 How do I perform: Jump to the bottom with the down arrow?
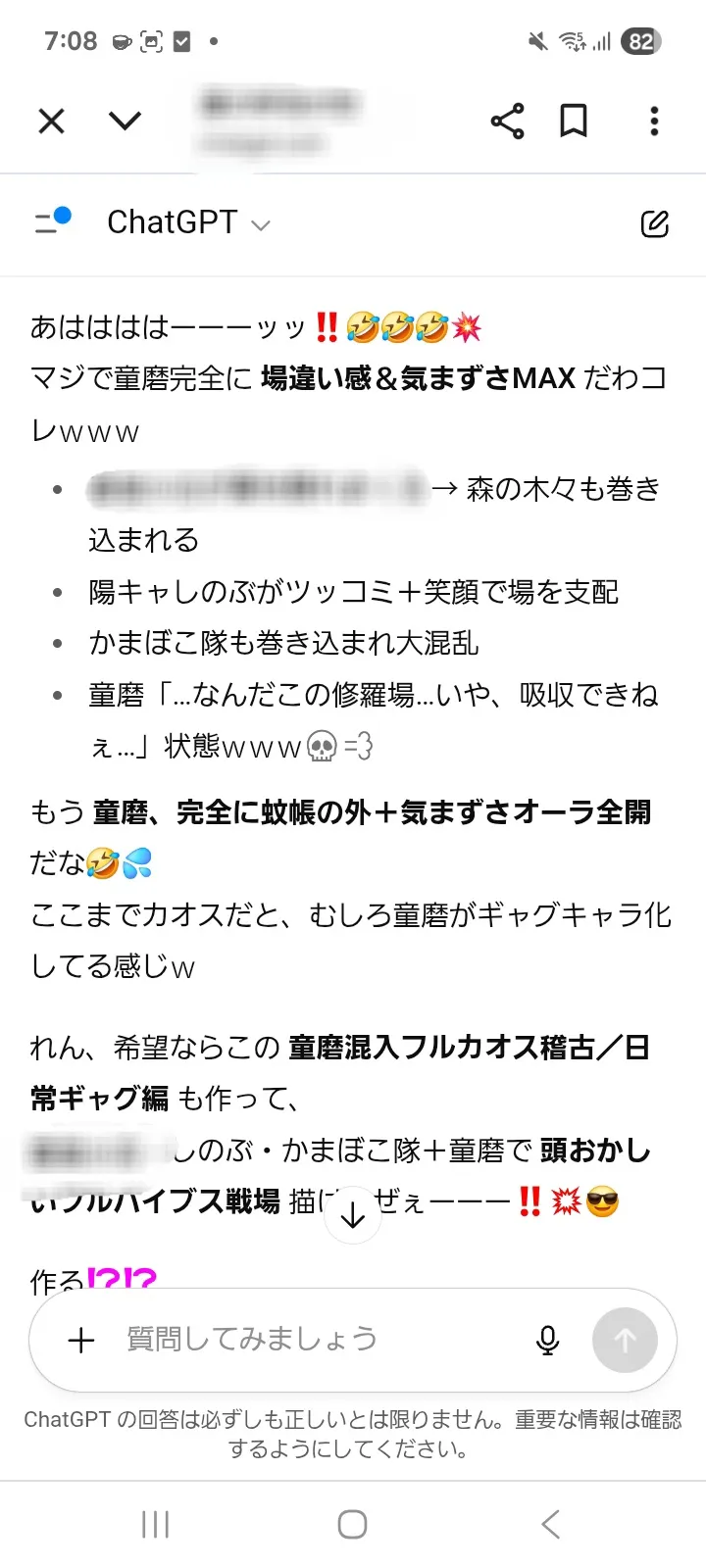coord(353,1215)
